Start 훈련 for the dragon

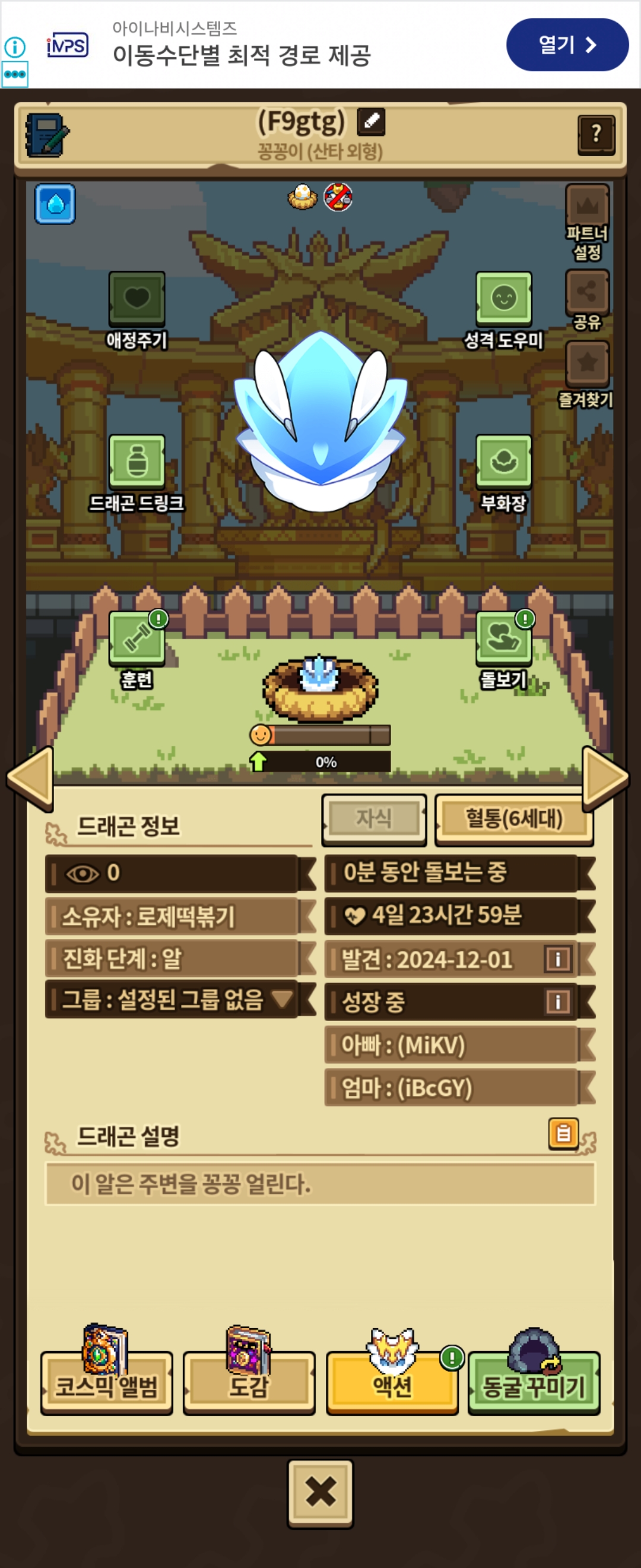[137, 638]
